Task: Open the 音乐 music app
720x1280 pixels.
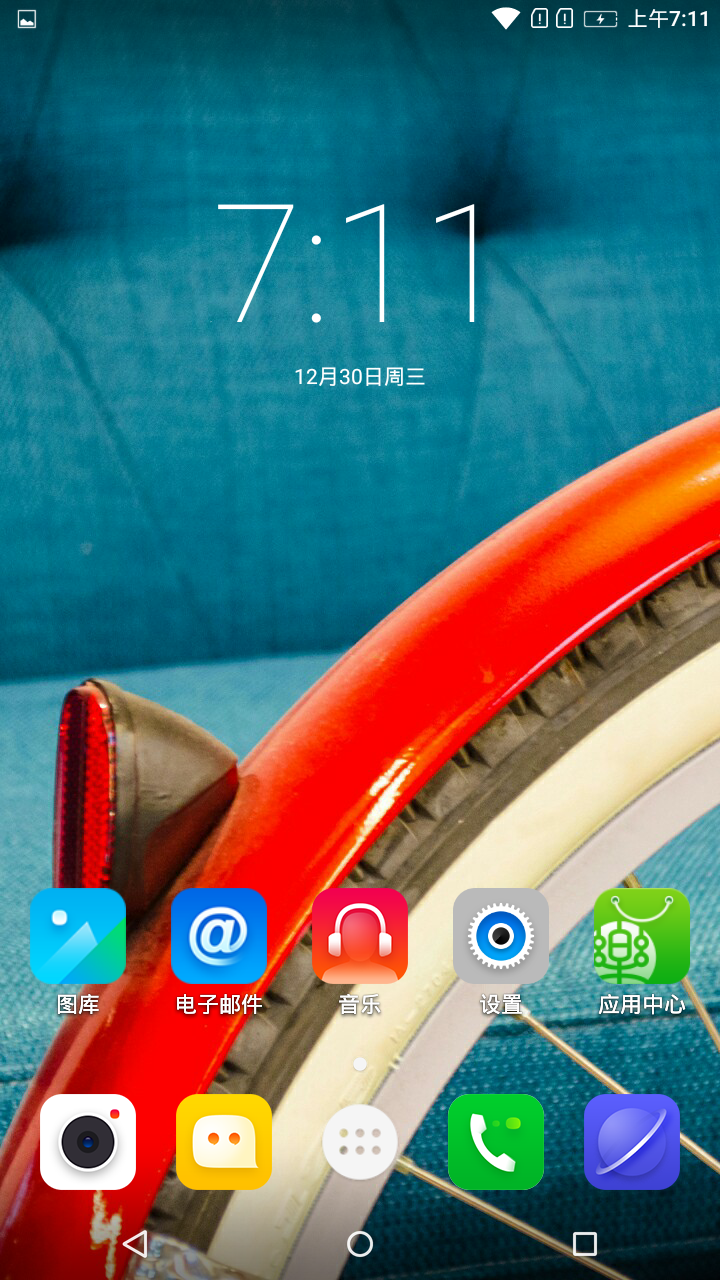Action: click(360, 936)
